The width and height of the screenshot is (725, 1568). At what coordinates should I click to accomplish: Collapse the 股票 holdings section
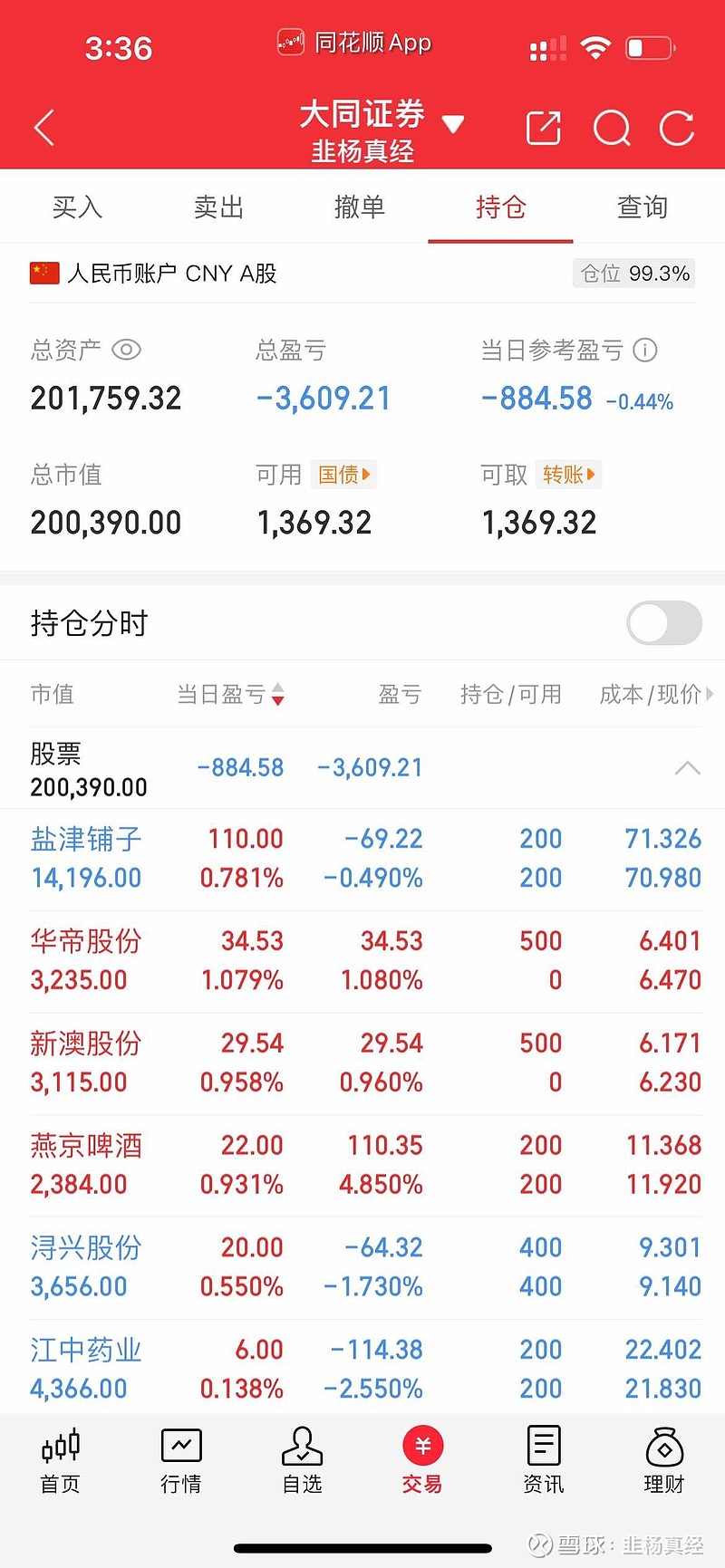pyautogui.click(x=688, y=768)
